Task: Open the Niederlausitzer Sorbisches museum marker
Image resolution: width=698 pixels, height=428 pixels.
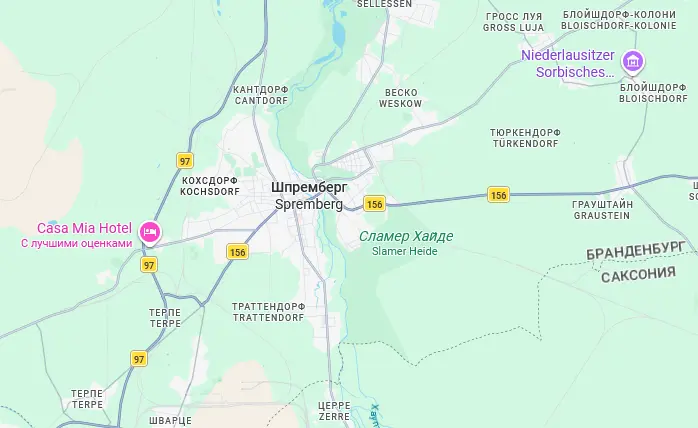Action: (632, 63)
